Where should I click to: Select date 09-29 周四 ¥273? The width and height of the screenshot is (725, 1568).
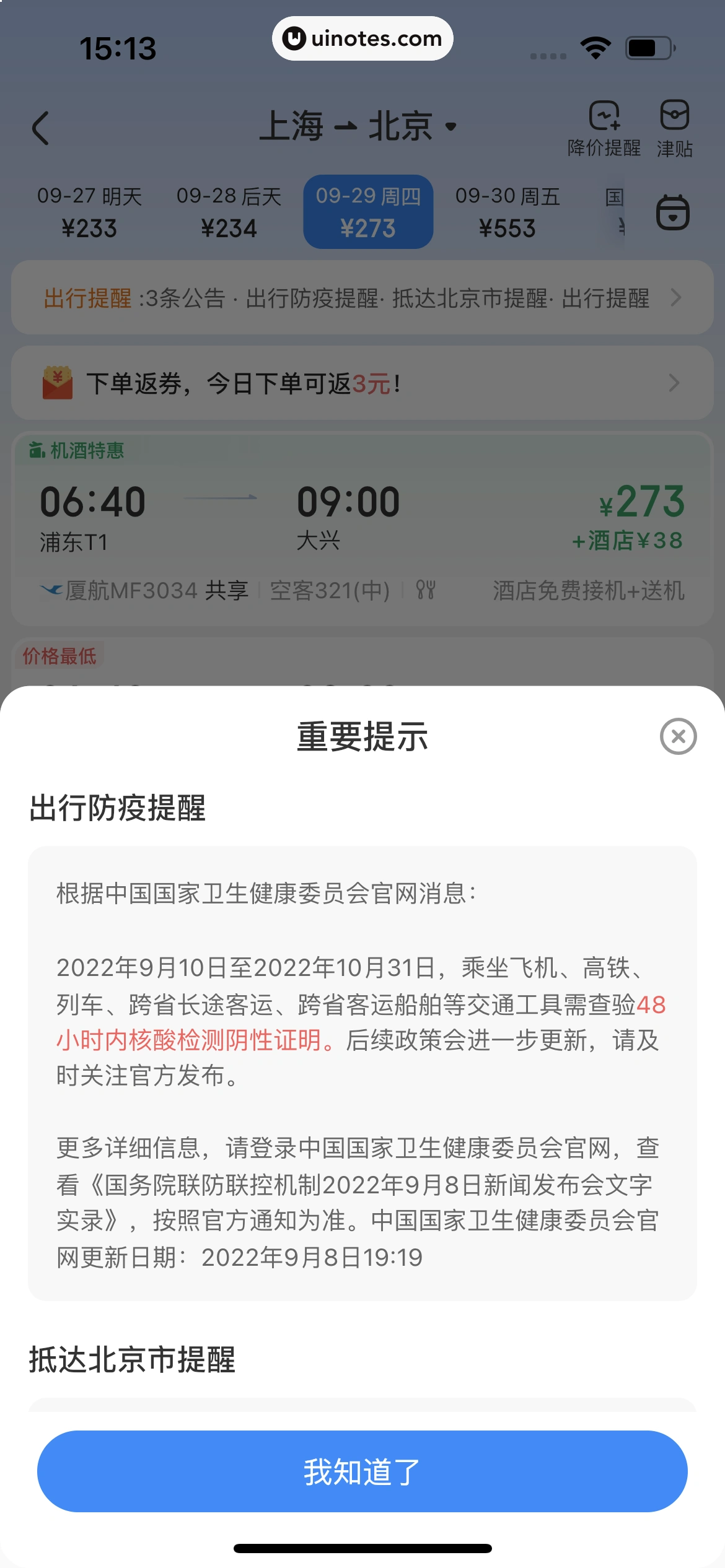coord(368,212)
